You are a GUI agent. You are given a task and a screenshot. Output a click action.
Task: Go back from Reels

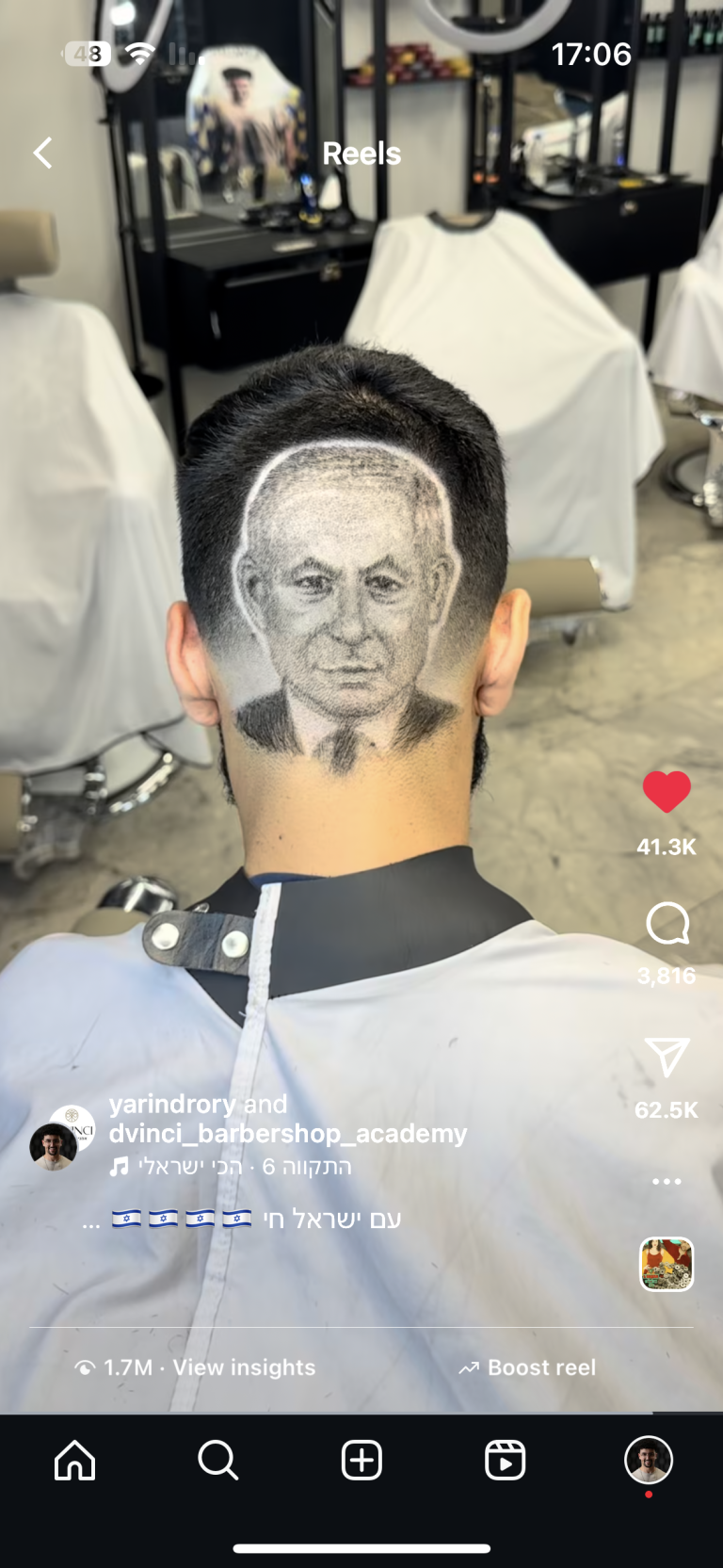click(42, 153)
